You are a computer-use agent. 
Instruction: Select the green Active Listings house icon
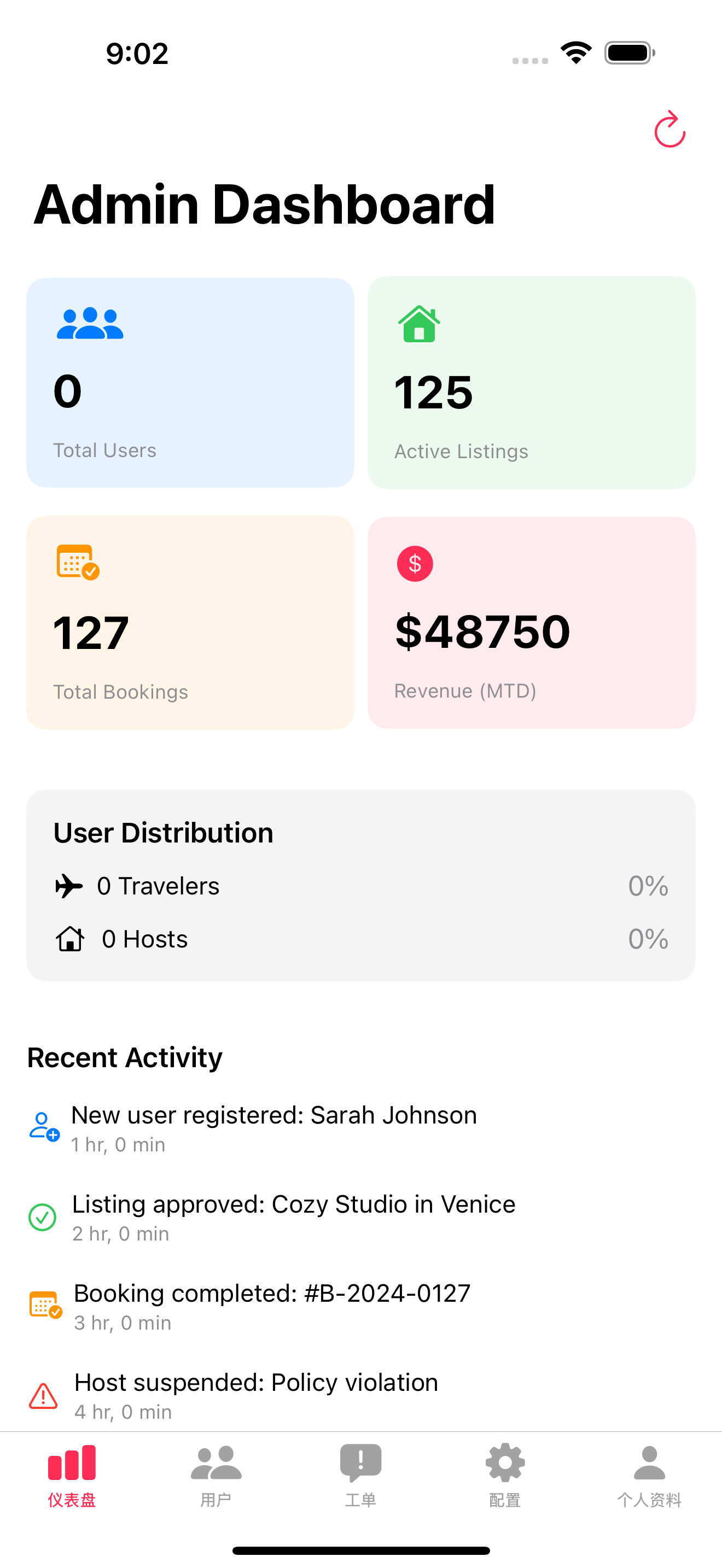click(x=418, y=326)
